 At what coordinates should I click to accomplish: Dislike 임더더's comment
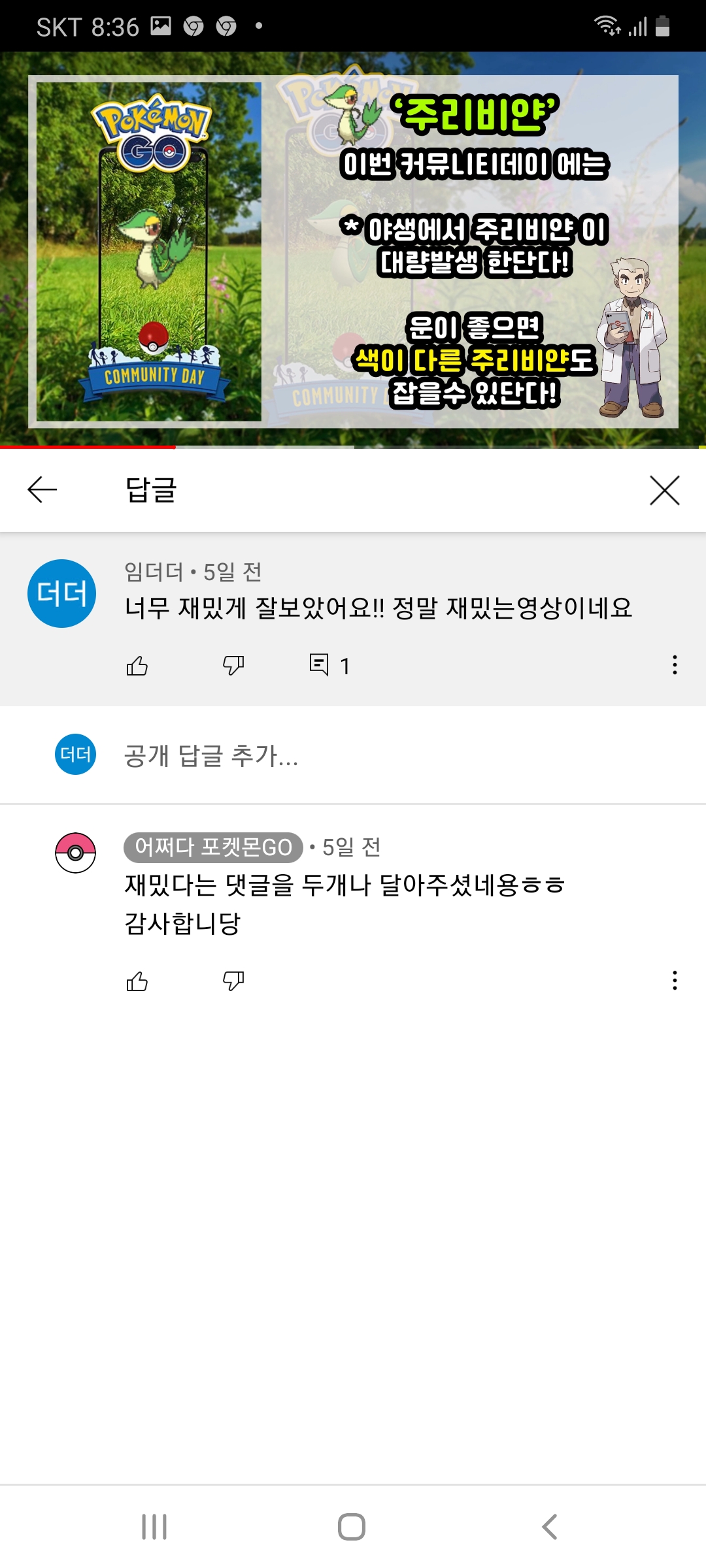tap(233, 666)
